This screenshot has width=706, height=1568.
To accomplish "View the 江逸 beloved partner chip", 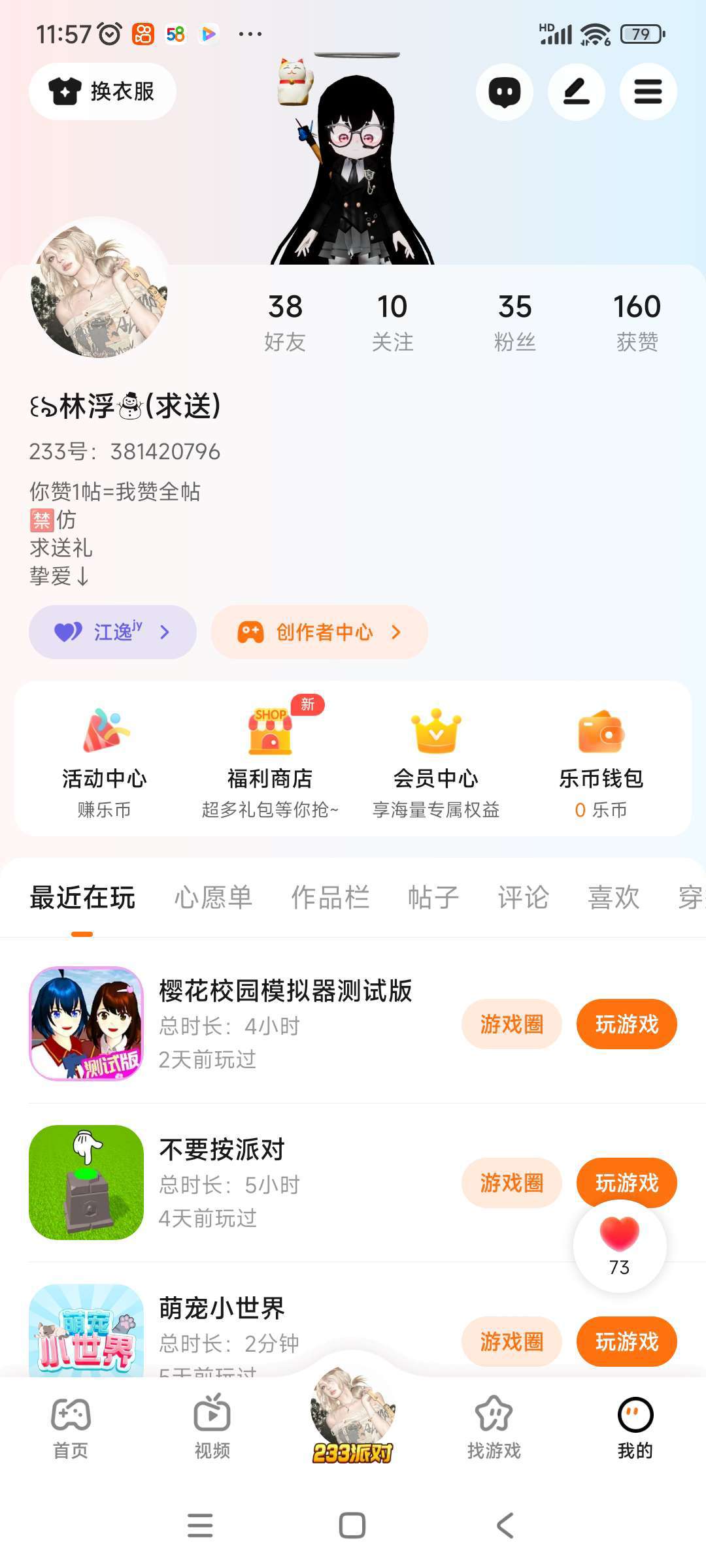I will pyautogui.click(x=112, y=632).
